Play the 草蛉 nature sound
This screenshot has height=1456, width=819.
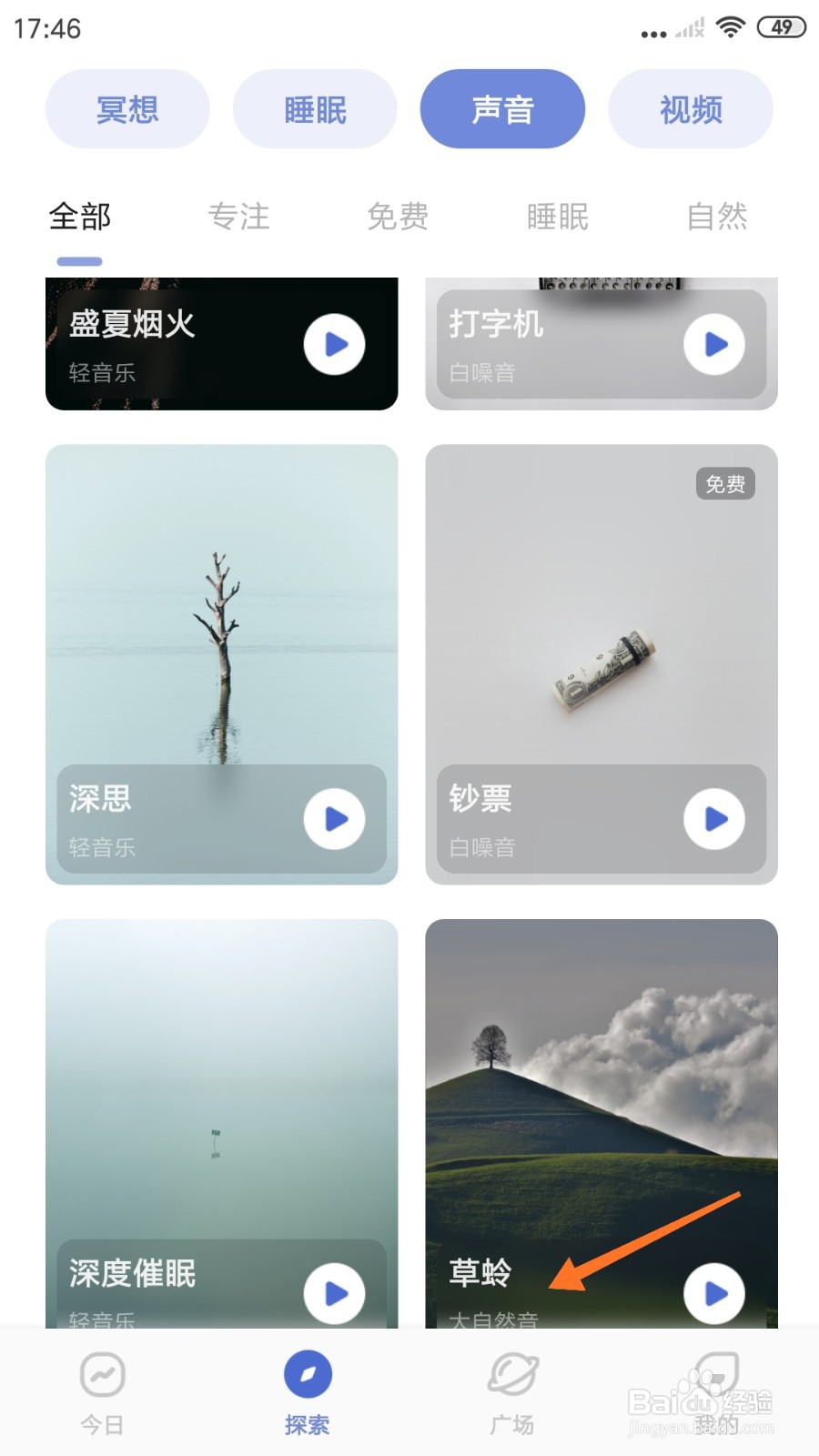point(714,1293)
